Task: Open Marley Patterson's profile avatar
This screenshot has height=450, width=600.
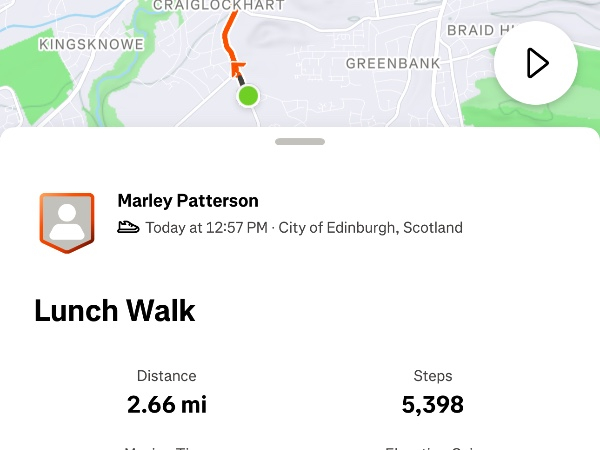Action: coord(67,222)
